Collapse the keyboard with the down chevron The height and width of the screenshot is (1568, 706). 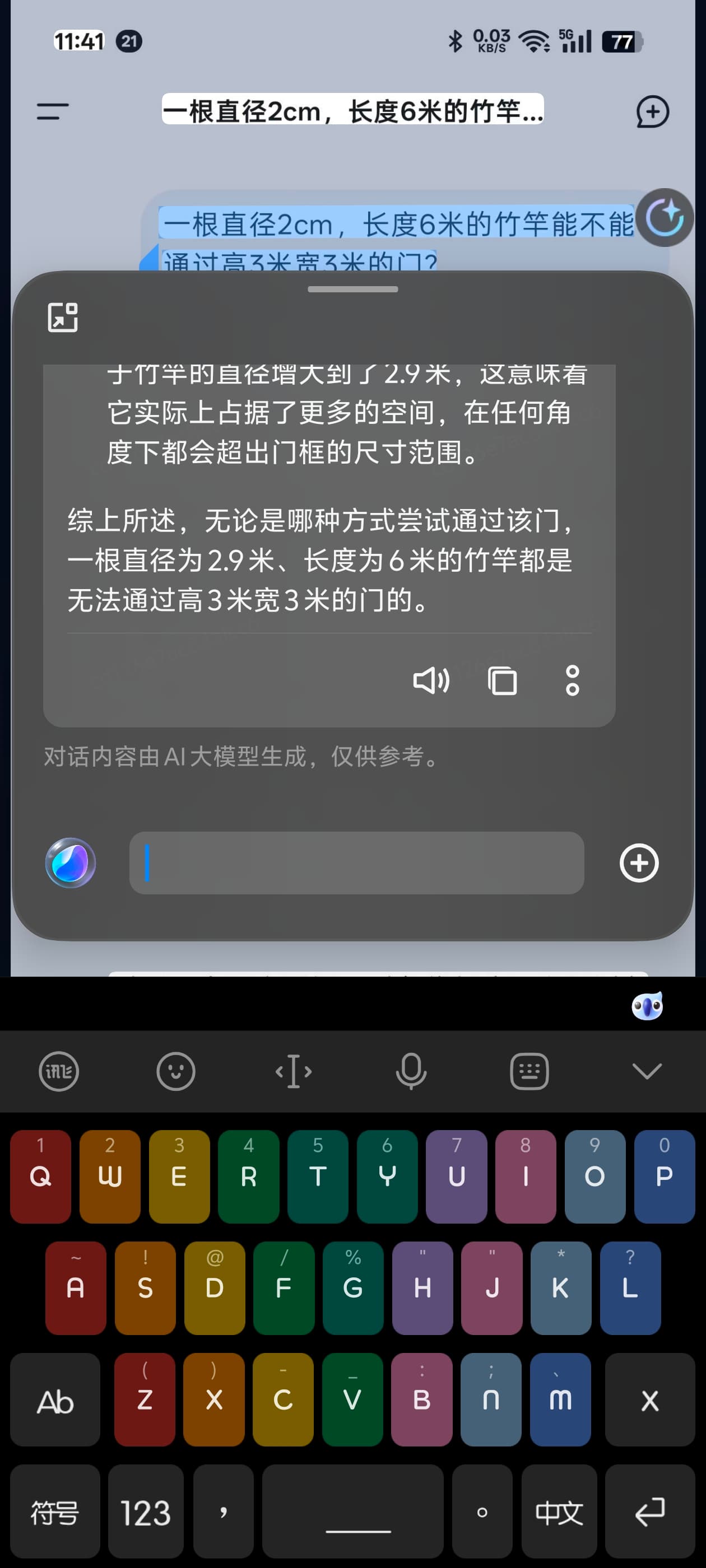click(647, 1071)
